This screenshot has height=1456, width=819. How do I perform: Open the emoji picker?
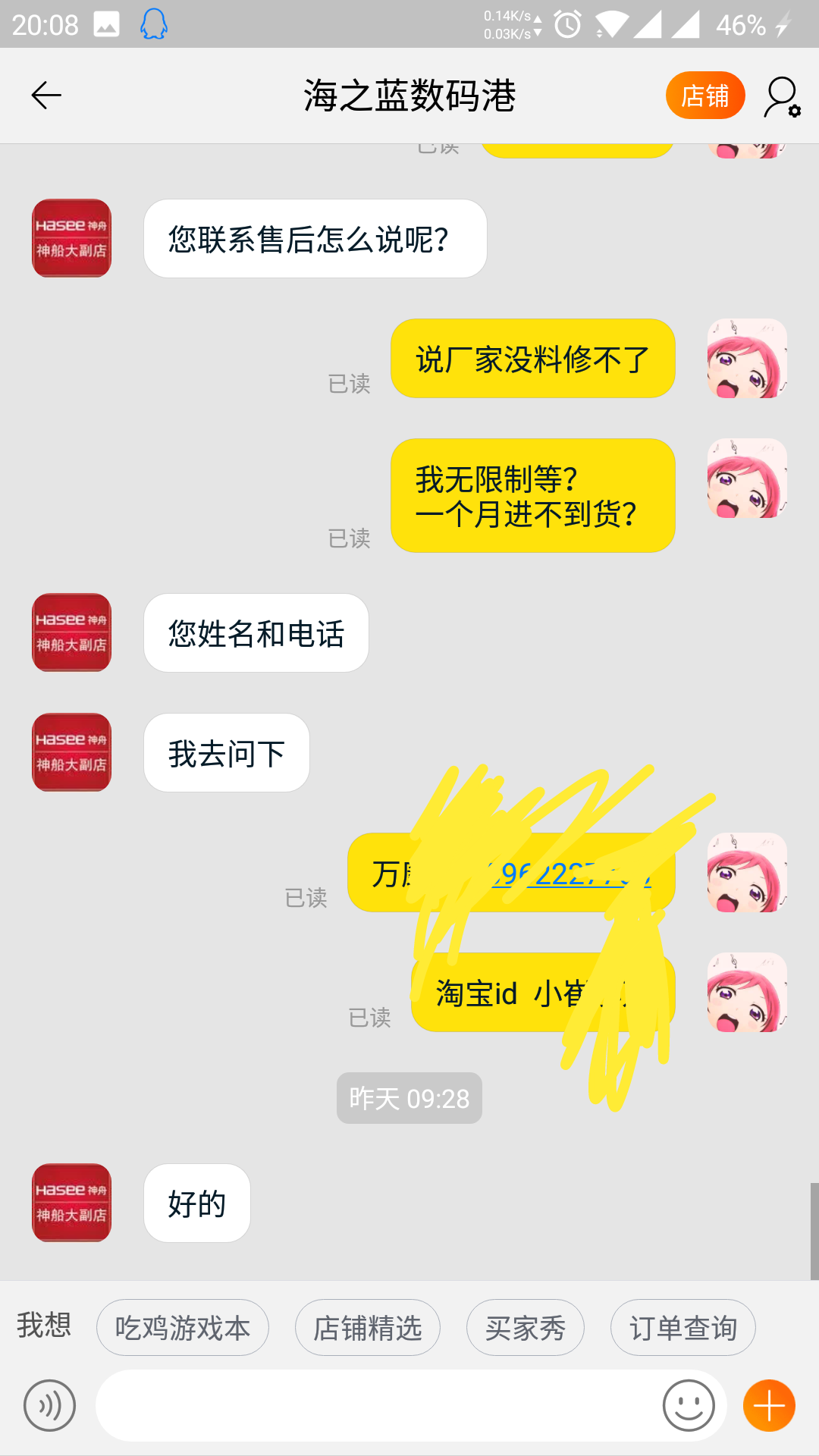click(689, 1406)
